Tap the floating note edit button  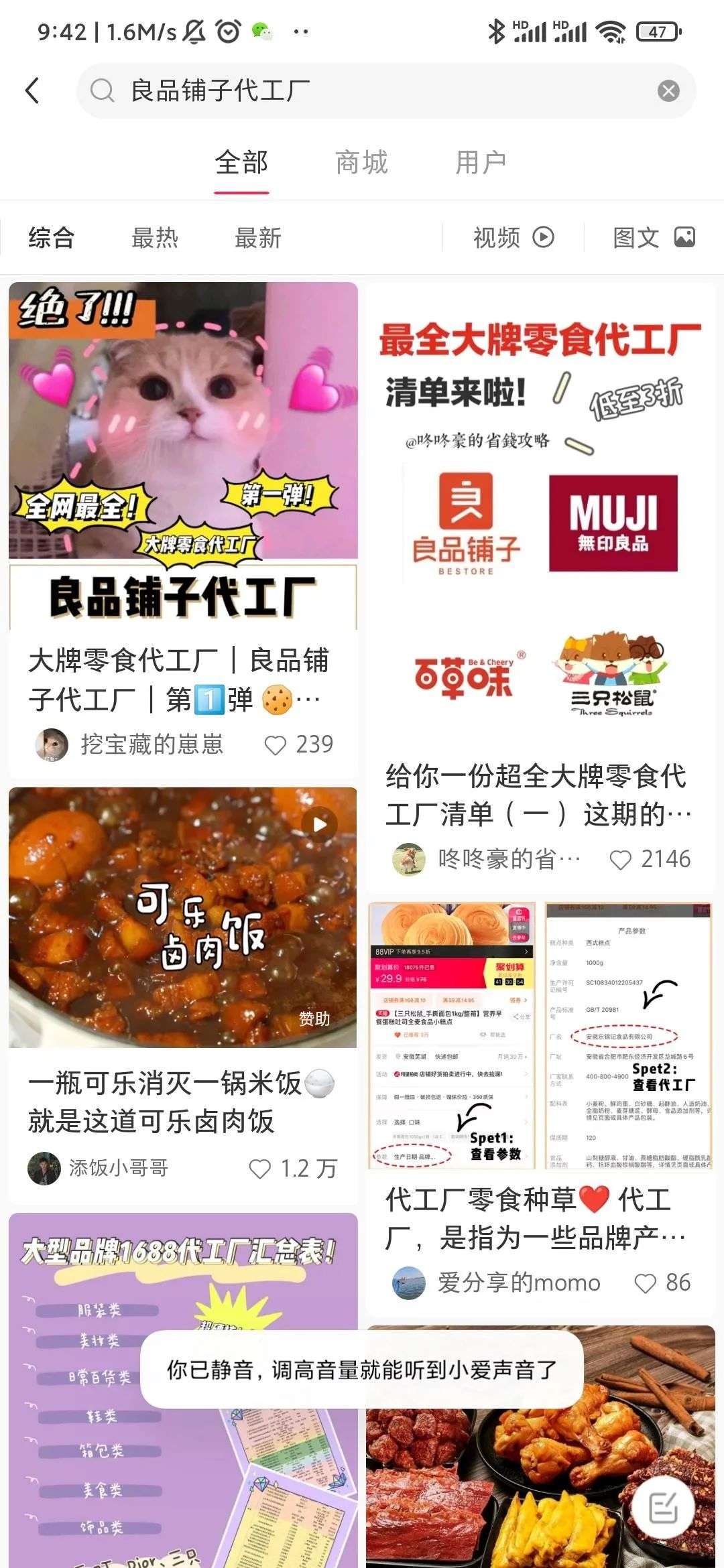coord(664,1509)
